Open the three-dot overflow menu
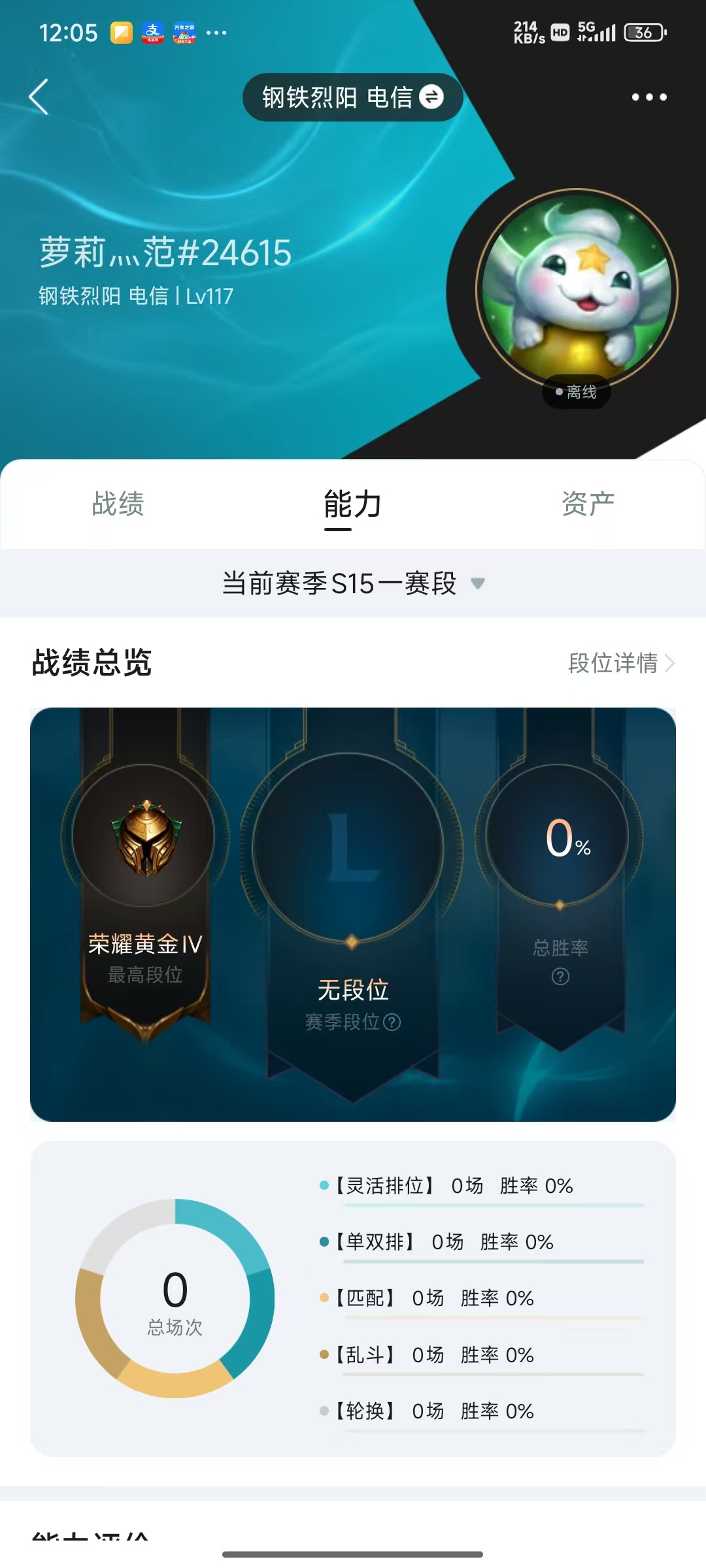The width and height of the screenshot is (706, 1568). tap(648, 97)
